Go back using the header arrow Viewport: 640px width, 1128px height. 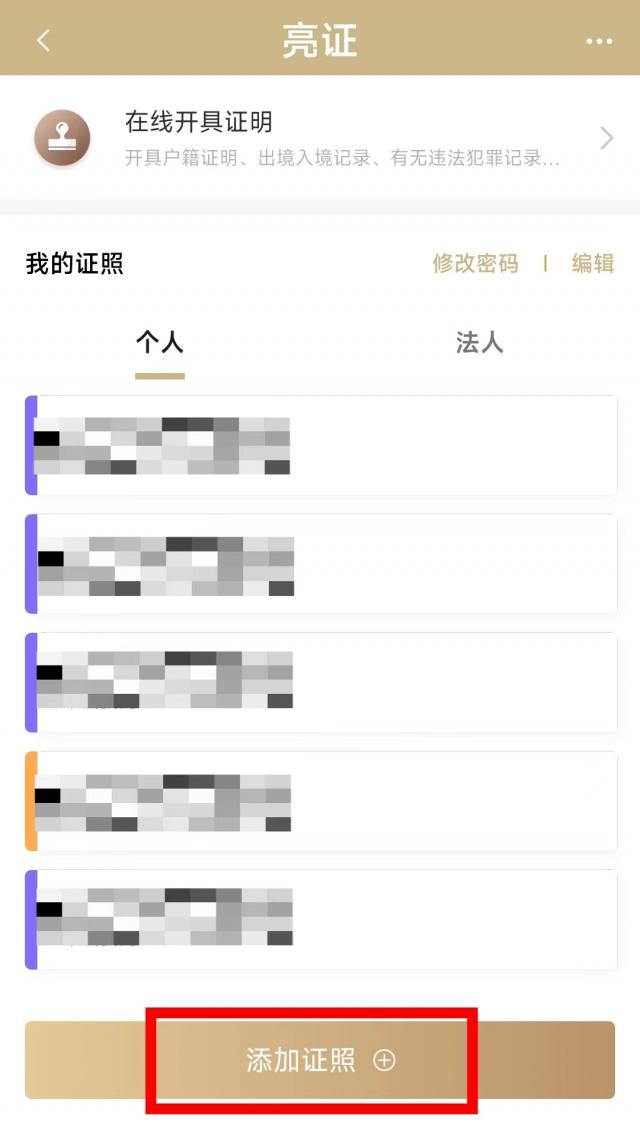(x=43, y=40)
